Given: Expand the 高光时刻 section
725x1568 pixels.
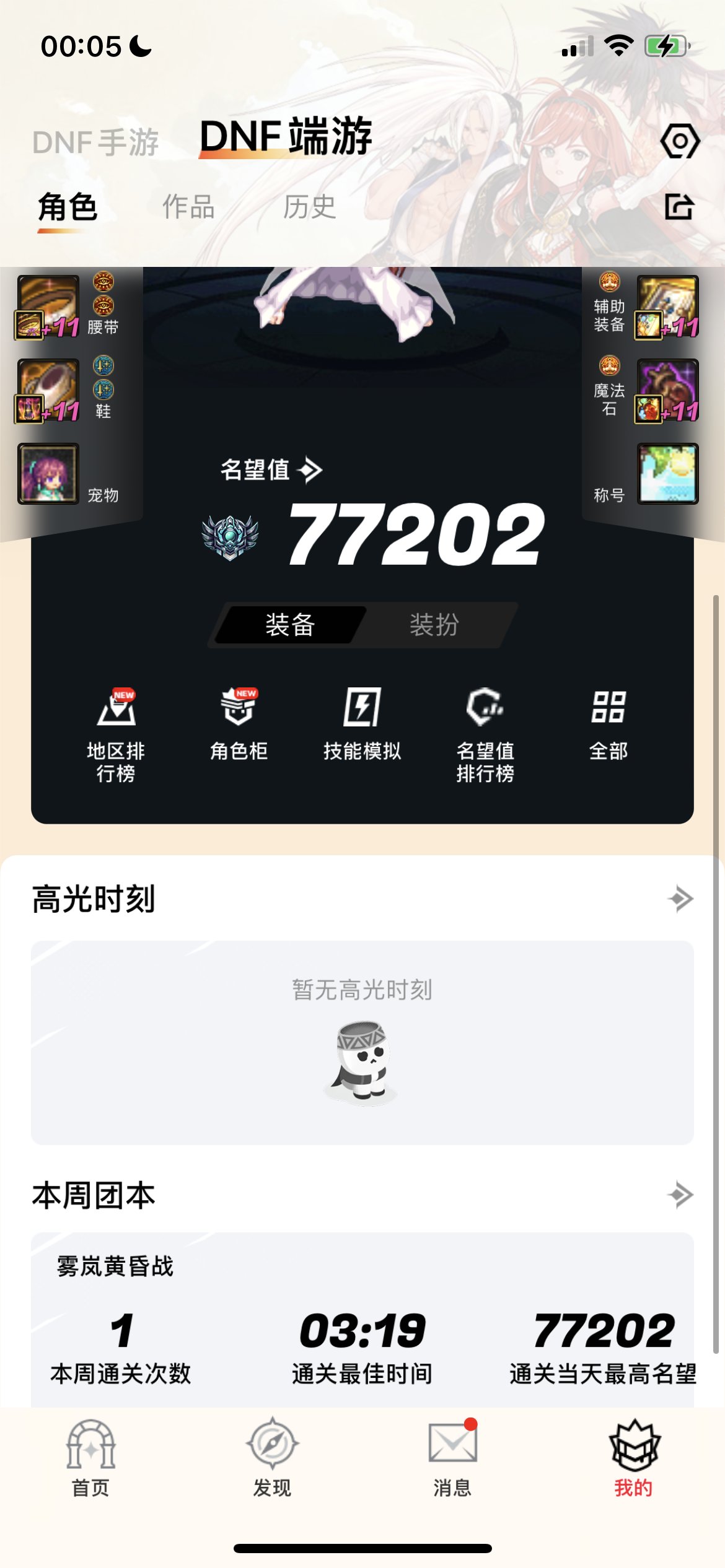Looking at the screenshot, I should (680, 899).
